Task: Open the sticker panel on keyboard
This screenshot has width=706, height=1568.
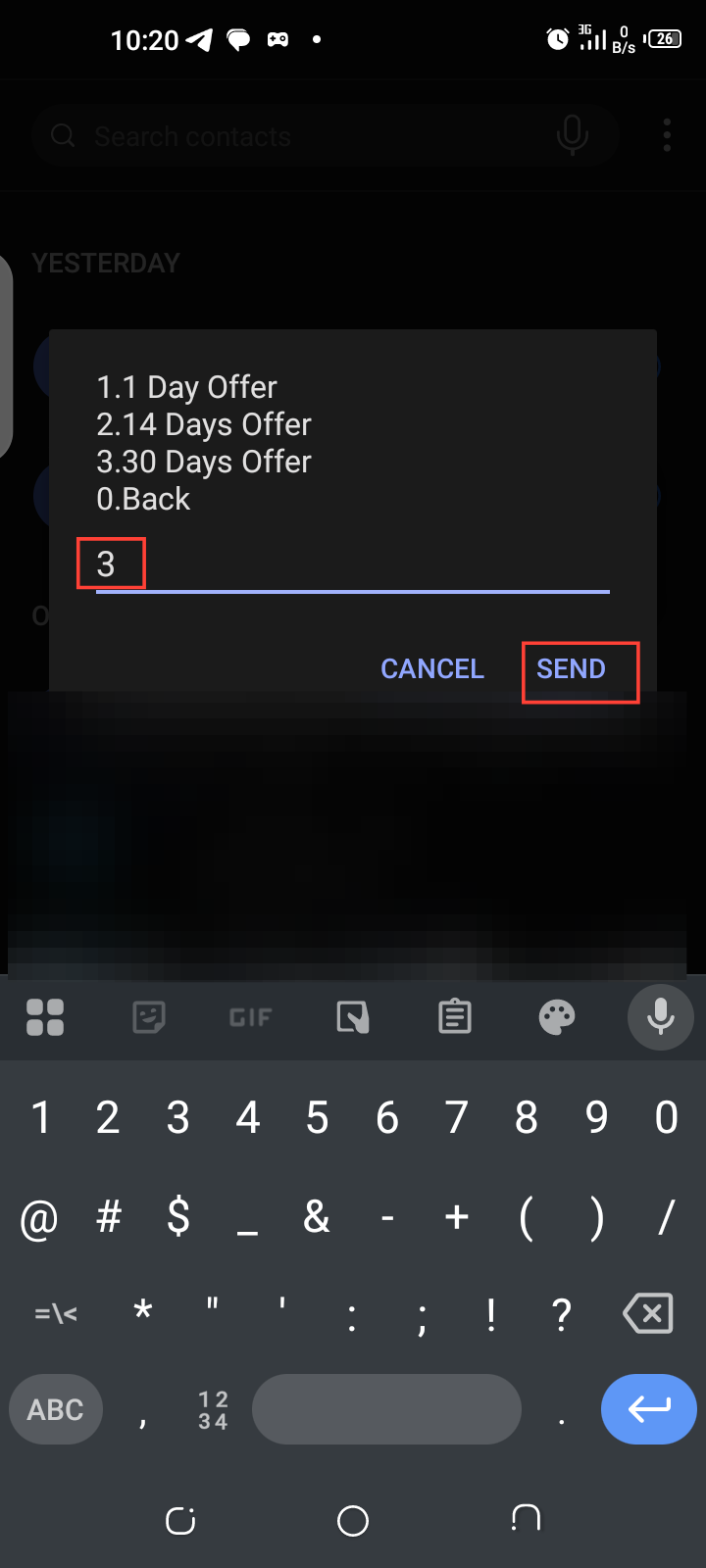Action: [x=148, y=1017]
